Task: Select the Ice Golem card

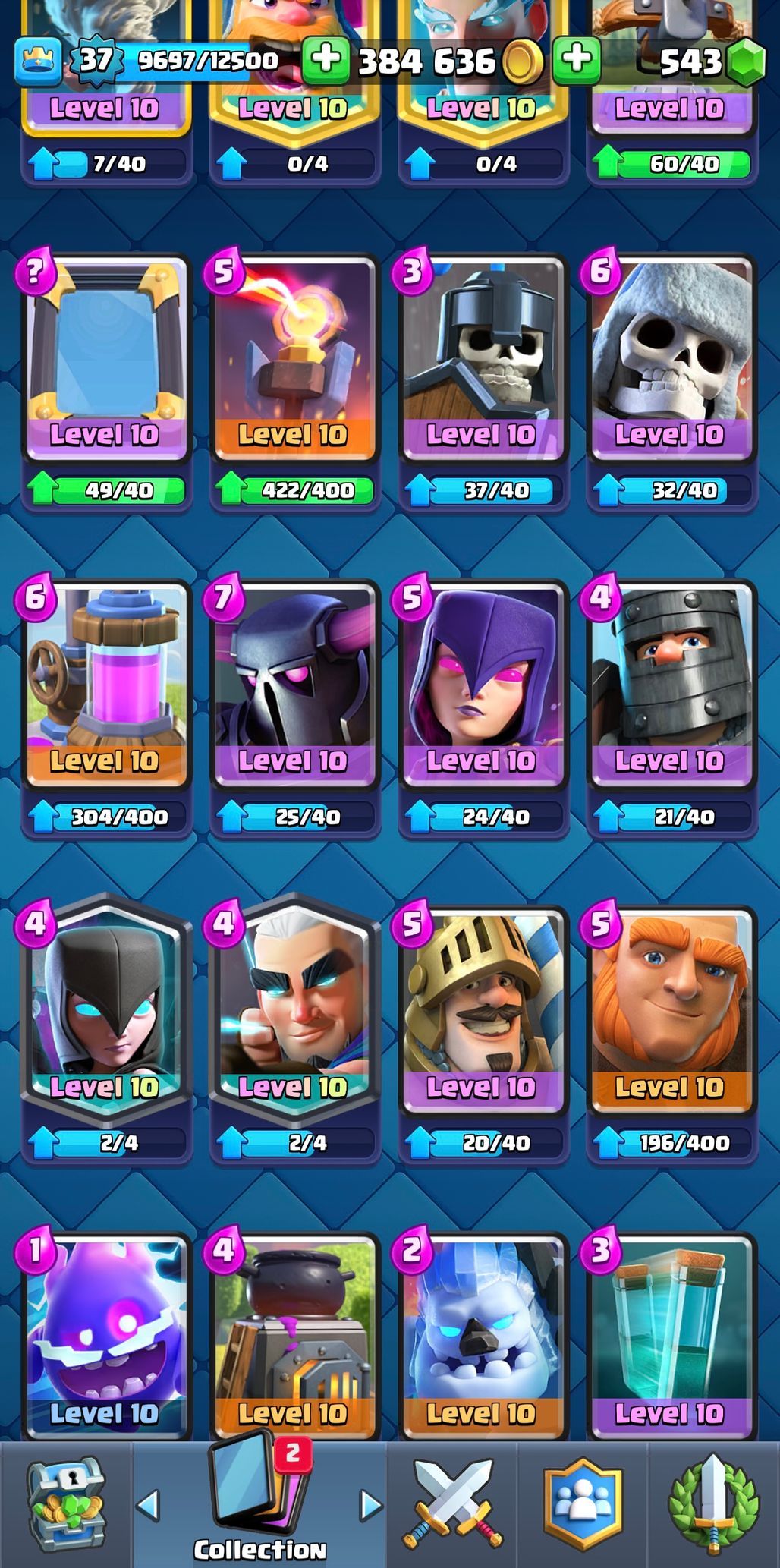Action: (483, 1337)
